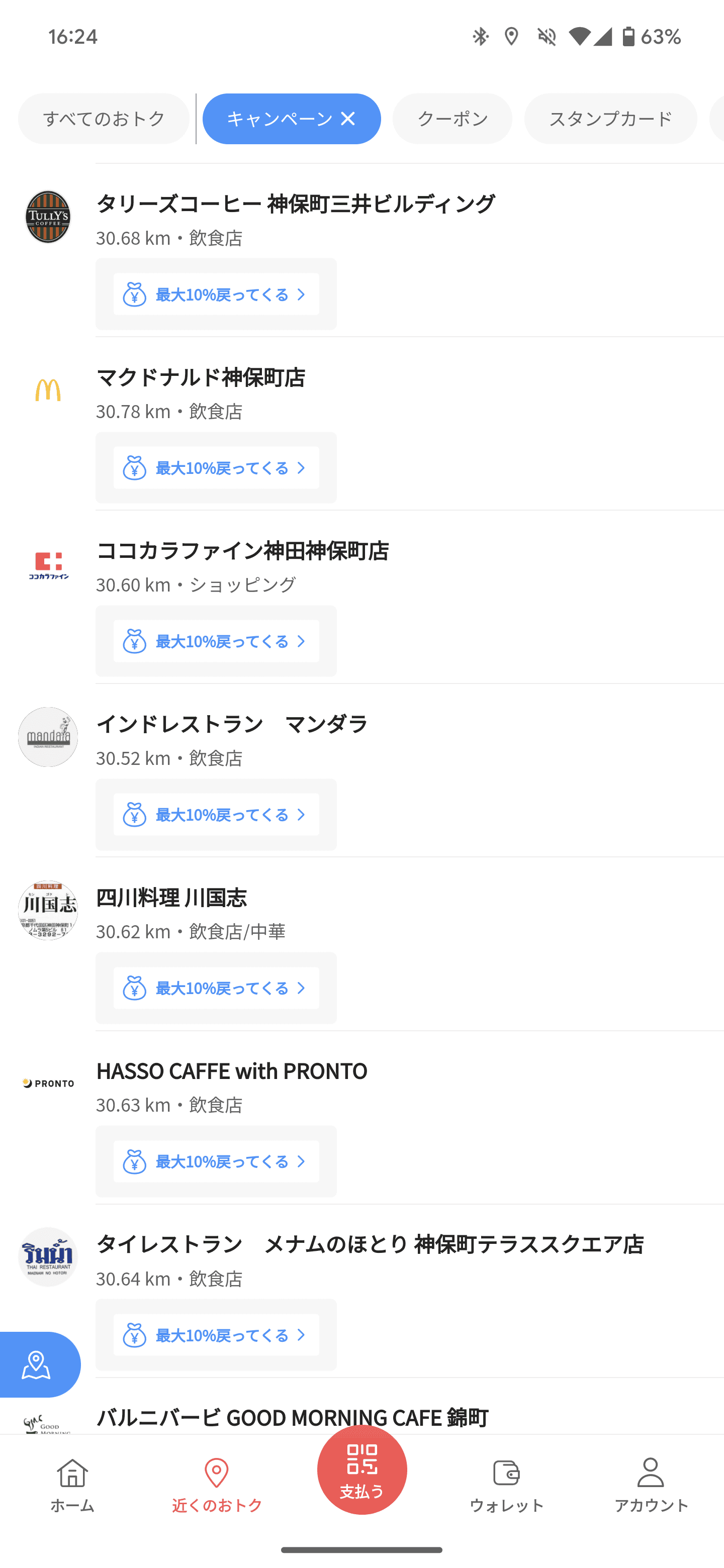
Task: Remove the キャンペーン active filter
Action: (348, 119)
